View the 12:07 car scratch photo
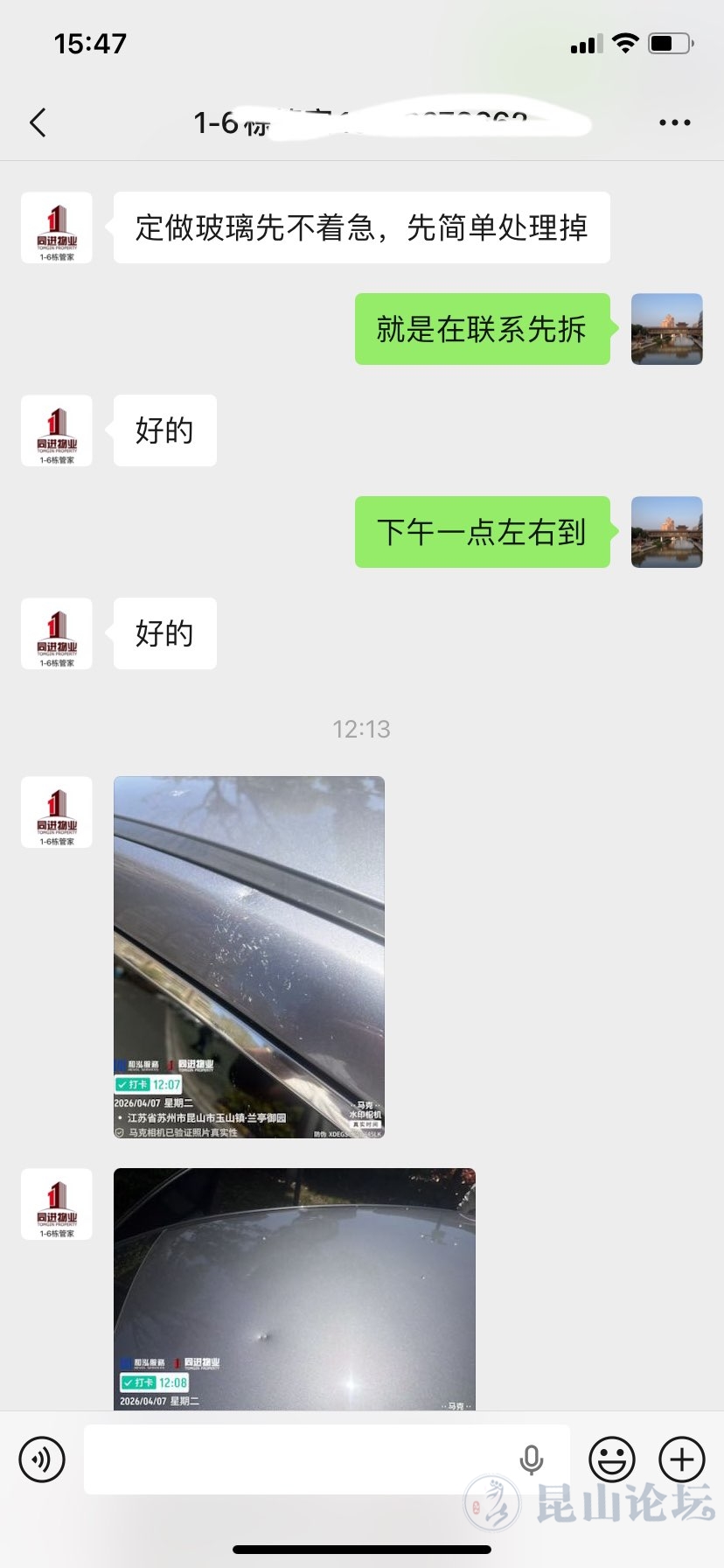The image size is (724, 1568). tap(249, 956)
